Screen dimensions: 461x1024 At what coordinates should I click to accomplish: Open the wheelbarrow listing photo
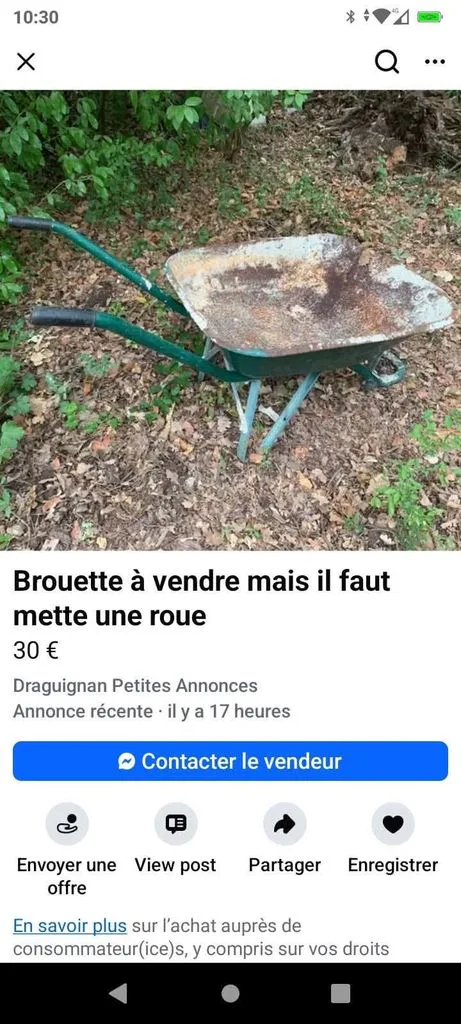click(230, 320)
